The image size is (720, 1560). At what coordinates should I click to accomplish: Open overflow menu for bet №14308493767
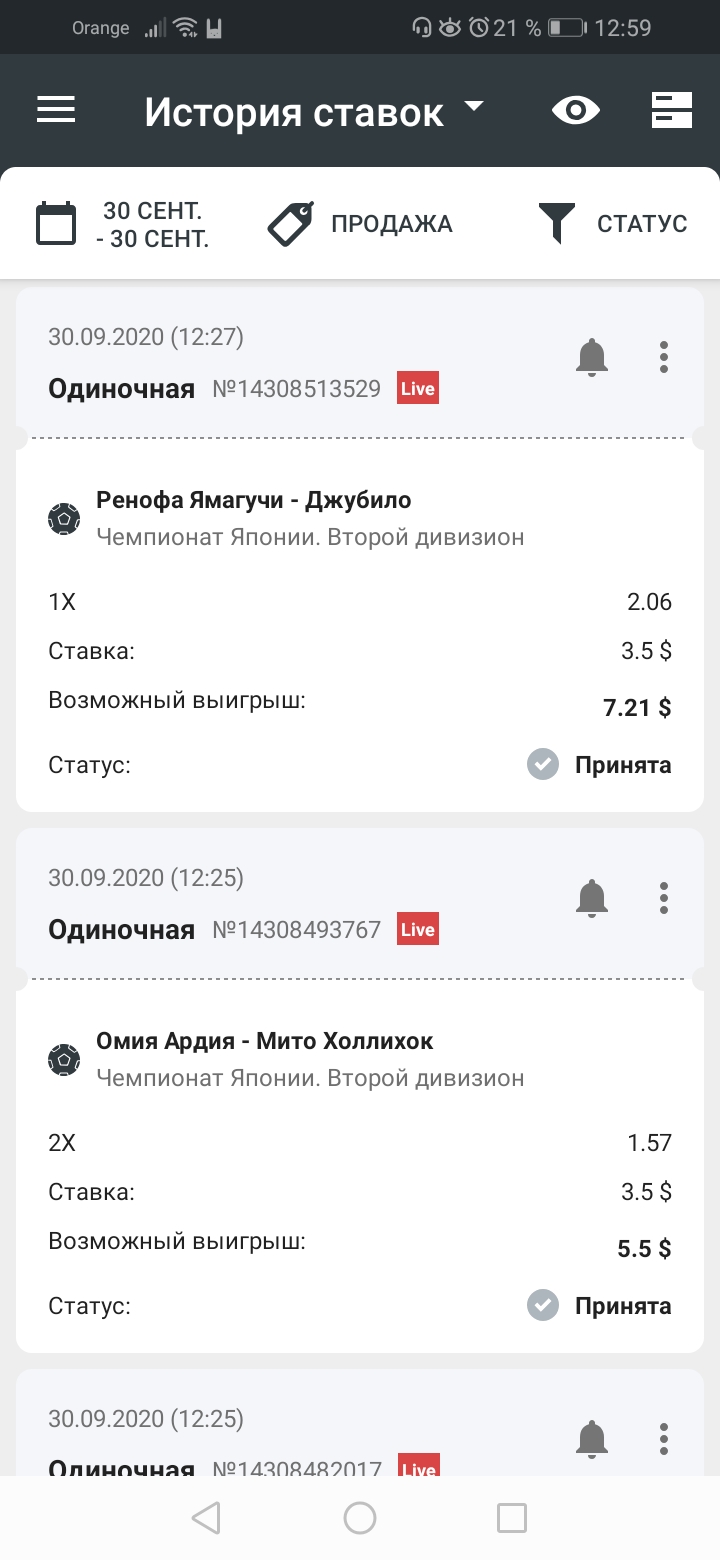pos(664,898)
